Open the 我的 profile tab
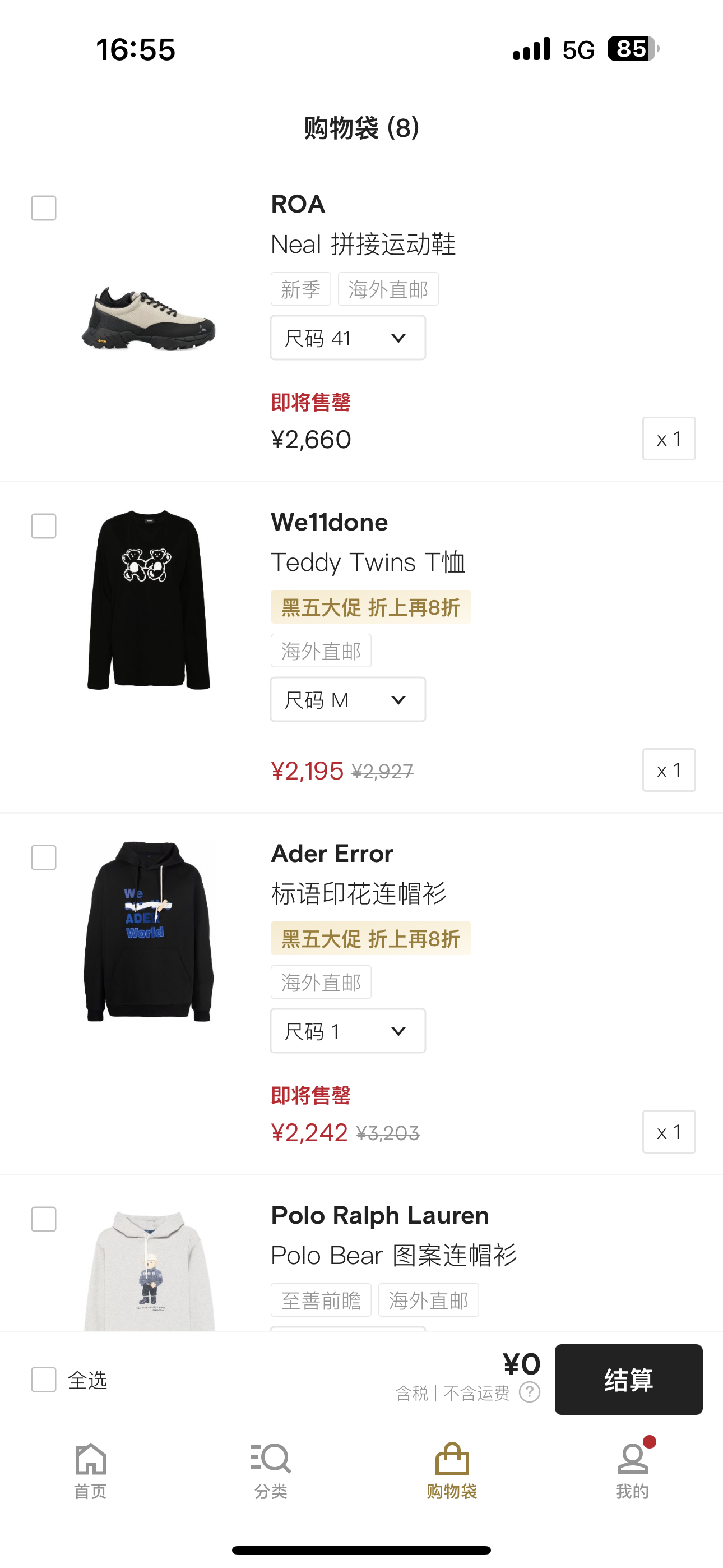The height and width of the screenshot is (1568, 723). coord(632,1470)
